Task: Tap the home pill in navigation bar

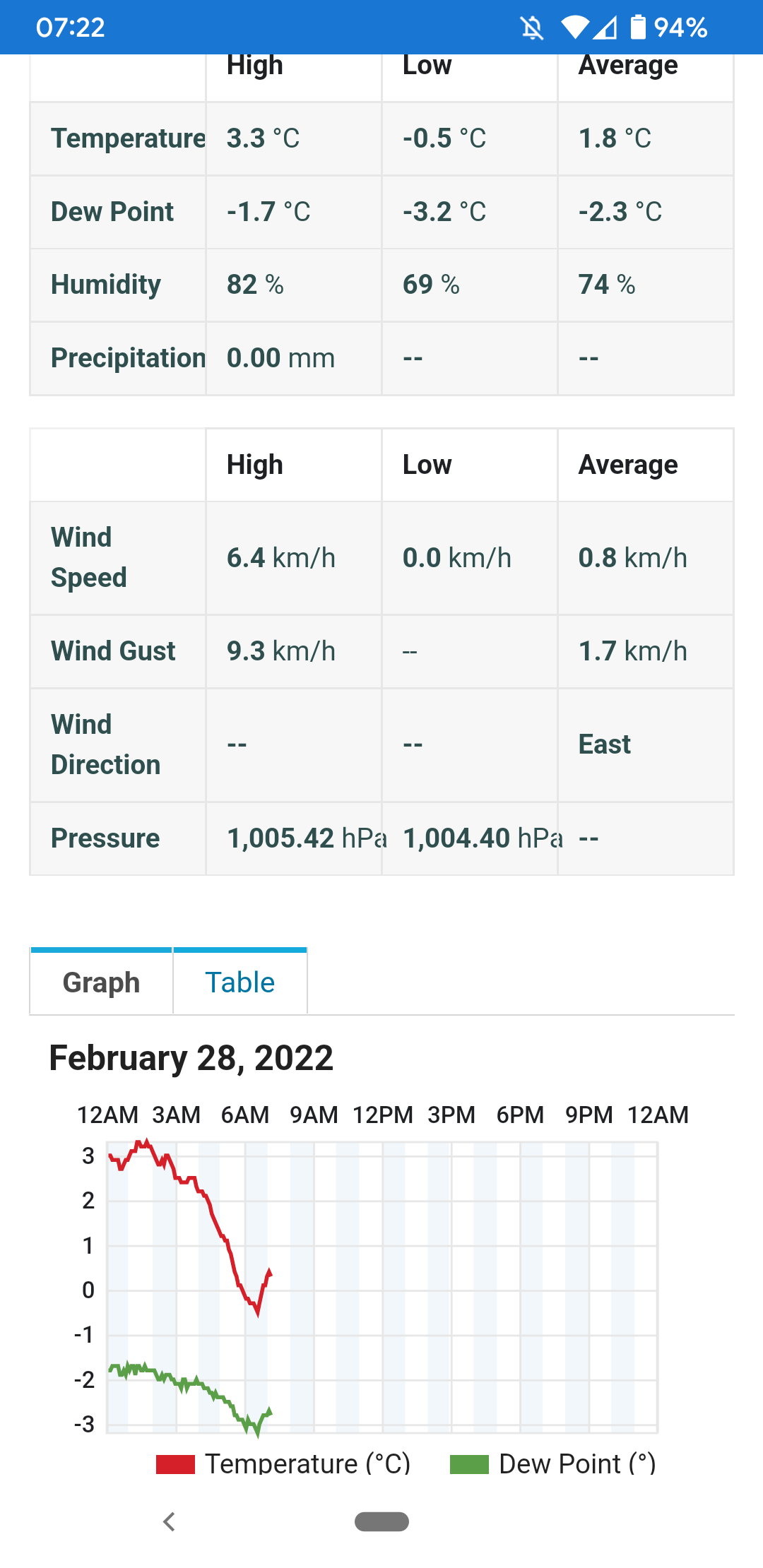Action: (381, 1521)
